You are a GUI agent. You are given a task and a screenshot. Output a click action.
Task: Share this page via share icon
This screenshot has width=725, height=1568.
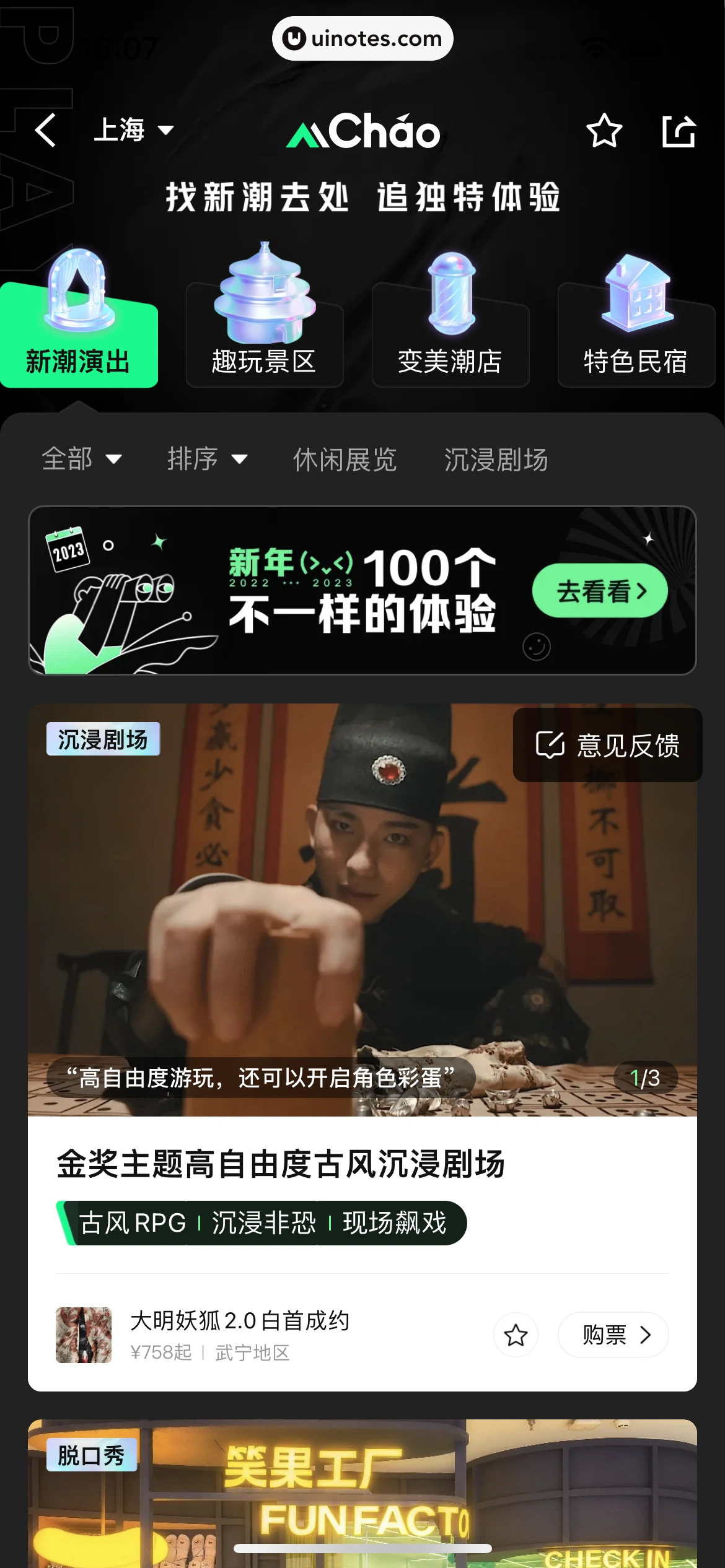pyautogui.click(x=679, y=131)
